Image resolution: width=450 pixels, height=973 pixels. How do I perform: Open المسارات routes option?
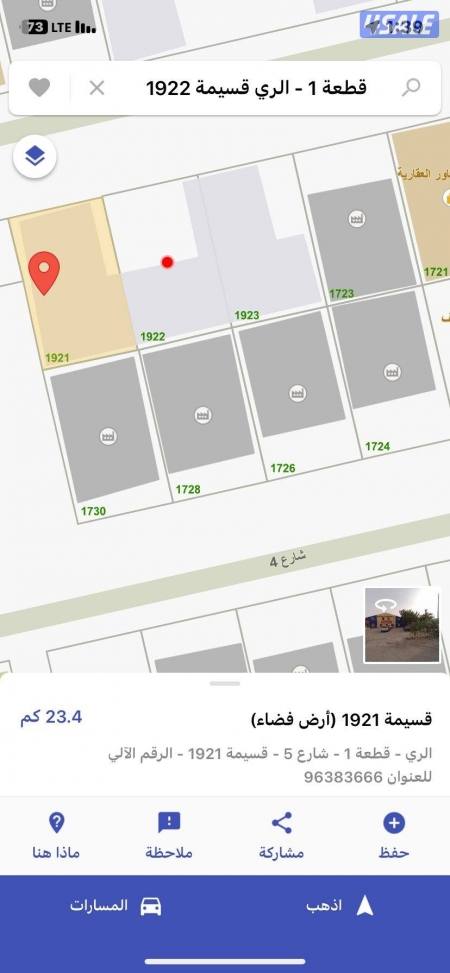[x=115, y=906]
